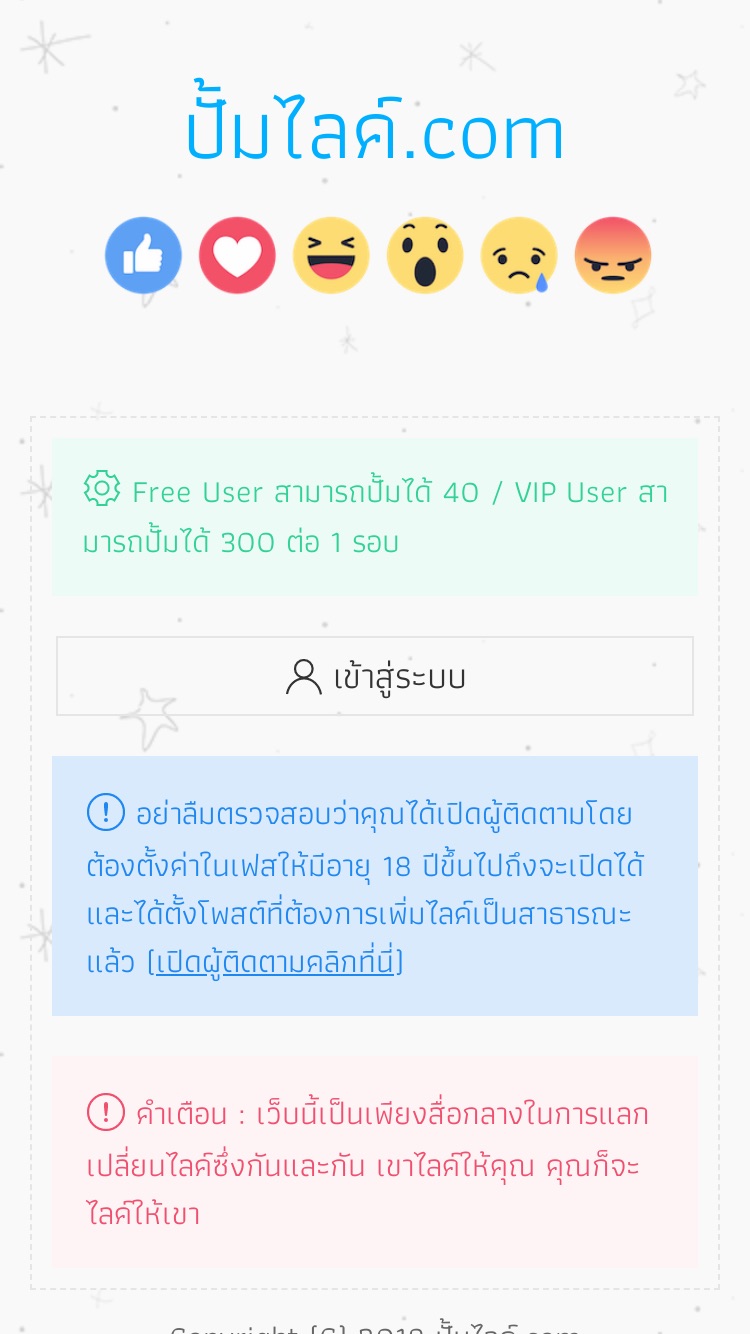750x1334 pixels.
Task: Open the เปิดผู้ติดตามคลิกที่นี่ link
Action: [276, 963]
